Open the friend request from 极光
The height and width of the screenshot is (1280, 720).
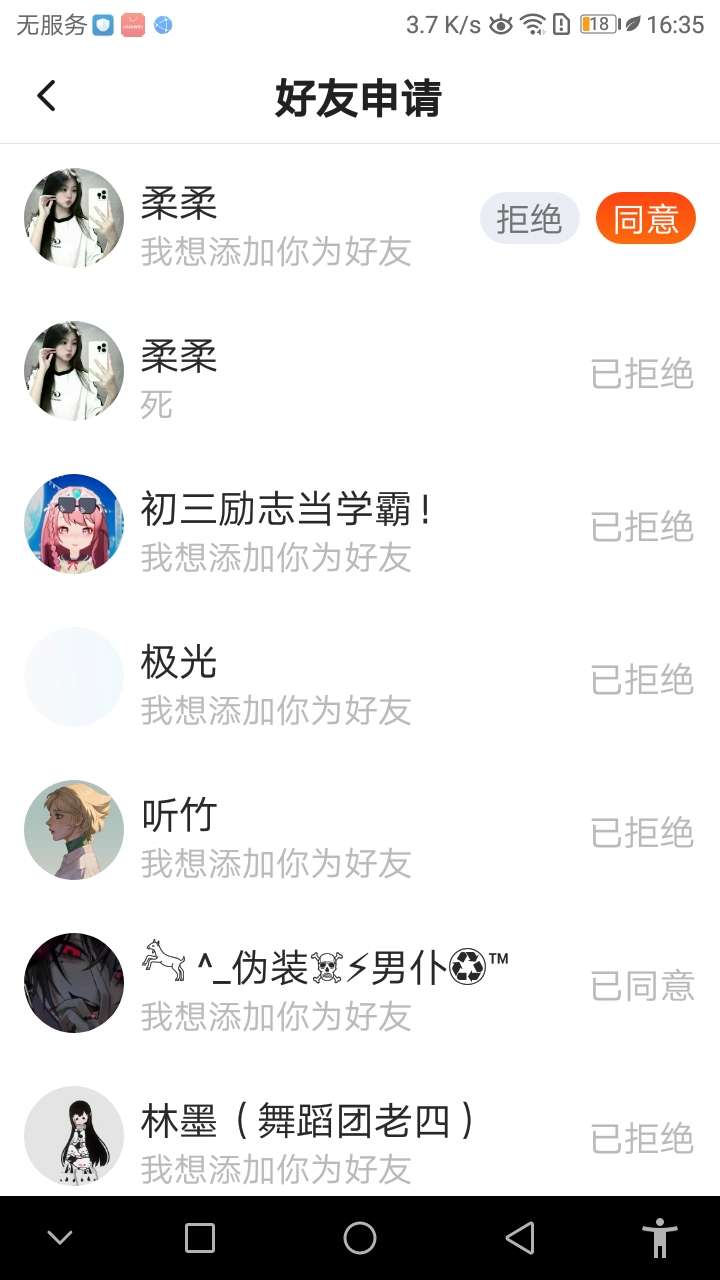[x=300, y=678]
